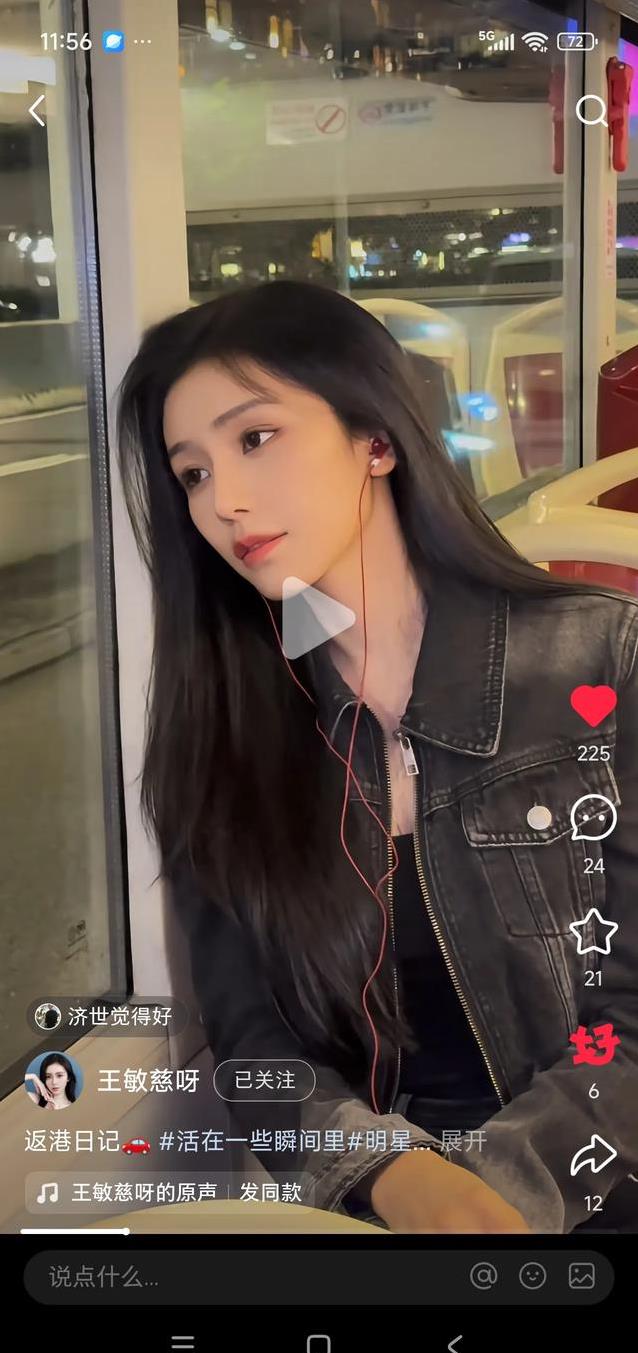The width and height of the screenshot is (638, 1353).
Task: Tap the 已关注 following button
Action: [x=265, y=1081]
